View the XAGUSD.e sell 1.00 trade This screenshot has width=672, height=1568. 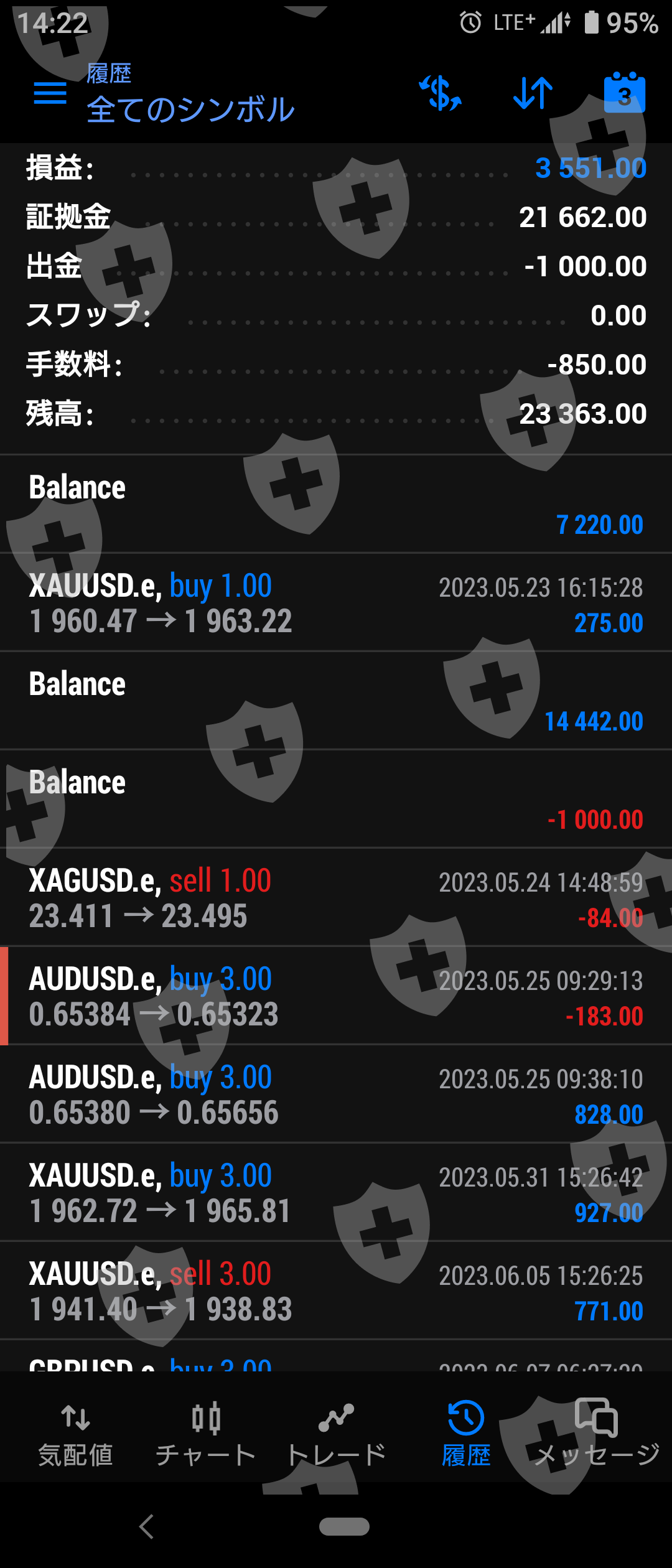click(x=336, y=898)
